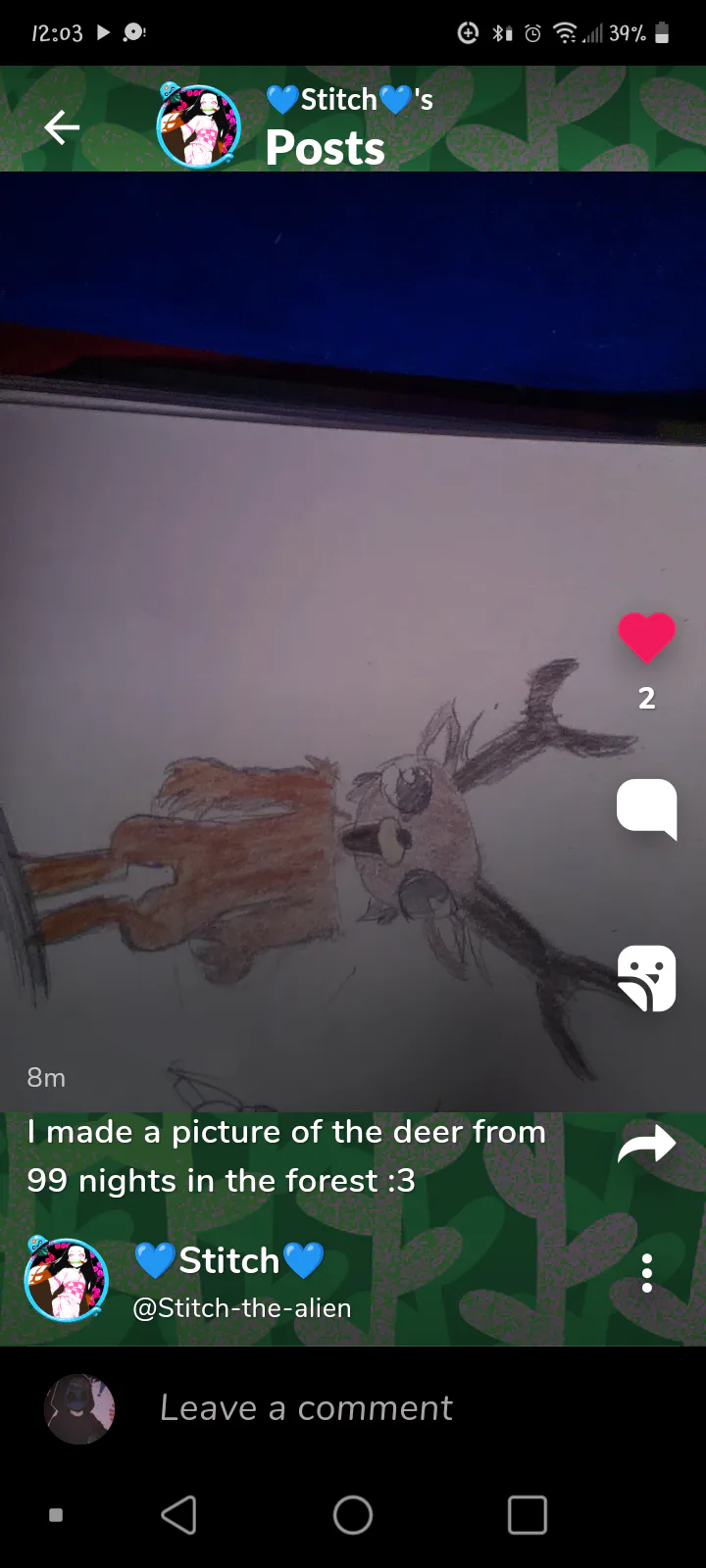Open the three-dot options menu
706x1568 pixels.
(646, 1273)
